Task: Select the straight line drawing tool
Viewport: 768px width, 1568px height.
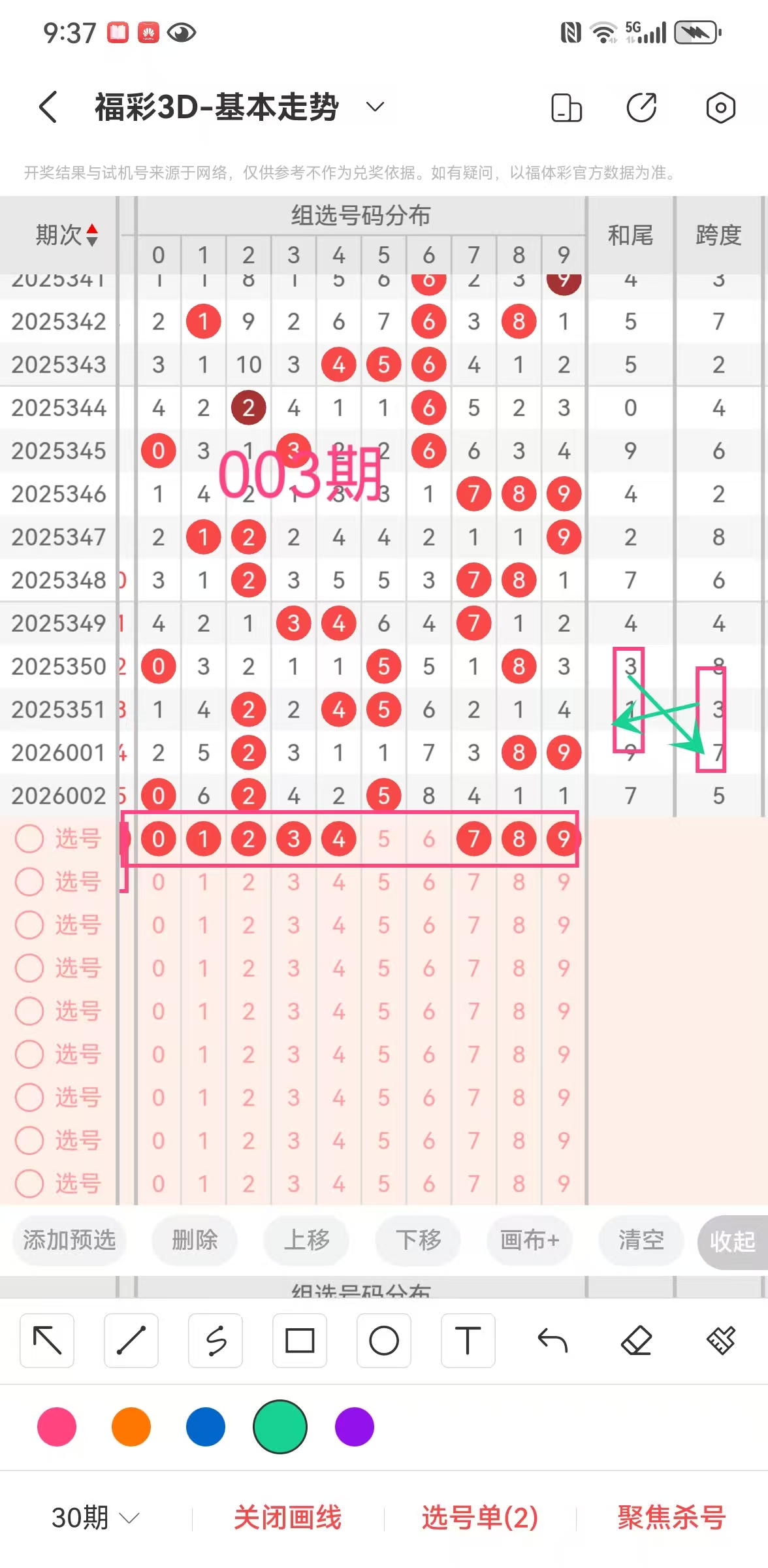Action: (x=131, y=1341)
